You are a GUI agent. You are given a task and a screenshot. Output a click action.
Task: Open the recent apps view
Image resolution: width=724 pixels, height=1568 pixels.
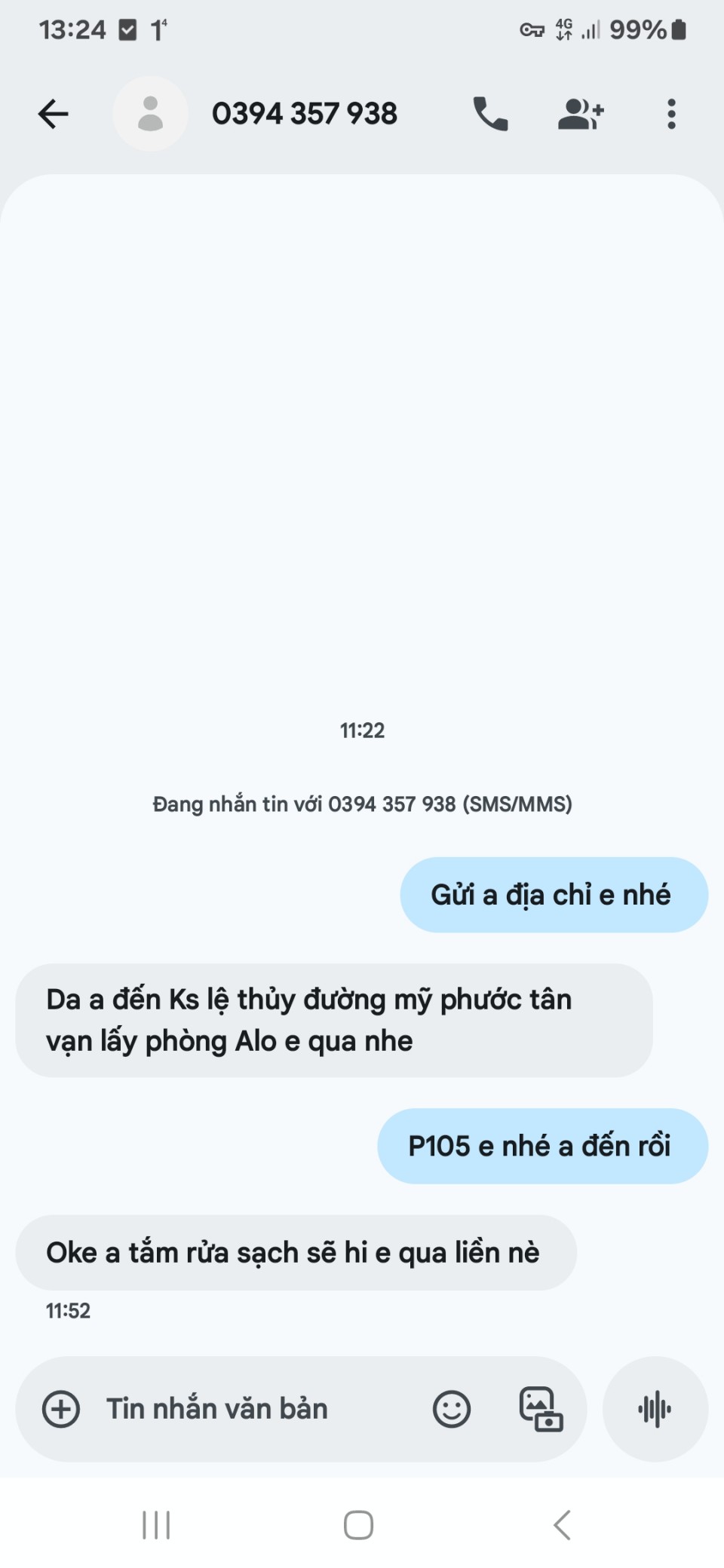156,1525
